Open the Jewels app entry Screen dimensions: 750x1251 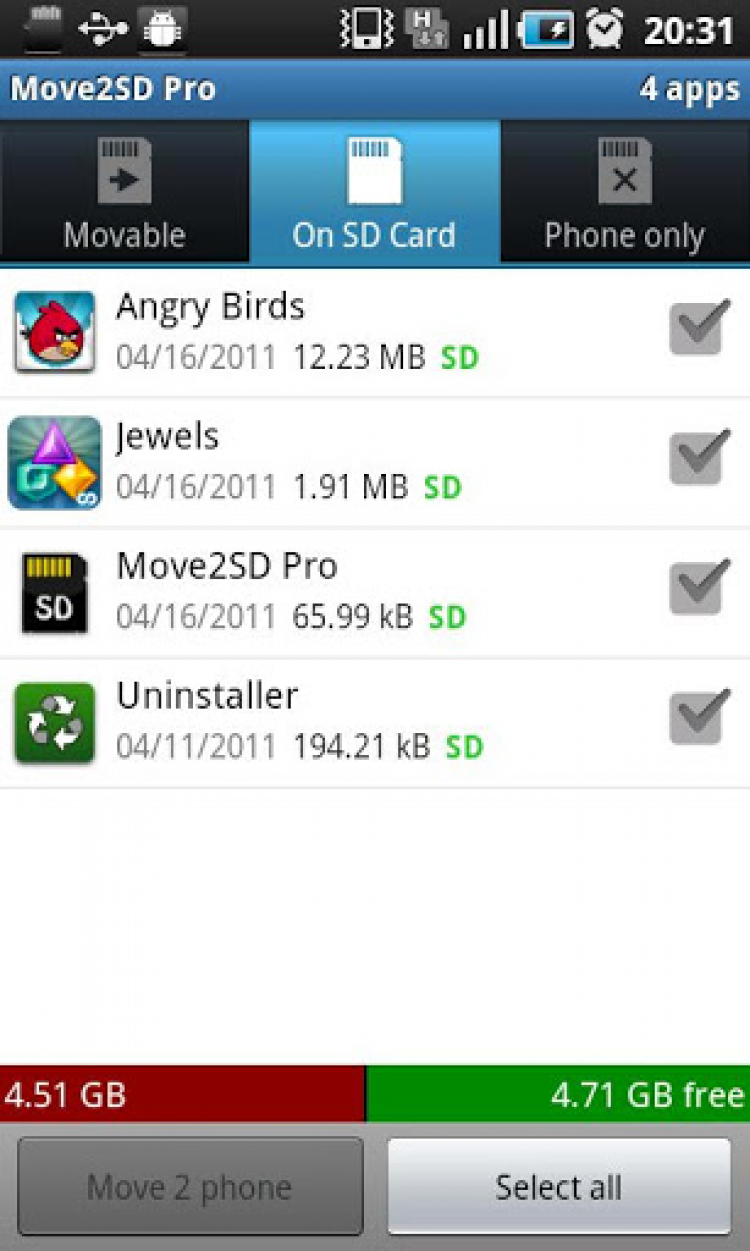[x=300, y=462]
